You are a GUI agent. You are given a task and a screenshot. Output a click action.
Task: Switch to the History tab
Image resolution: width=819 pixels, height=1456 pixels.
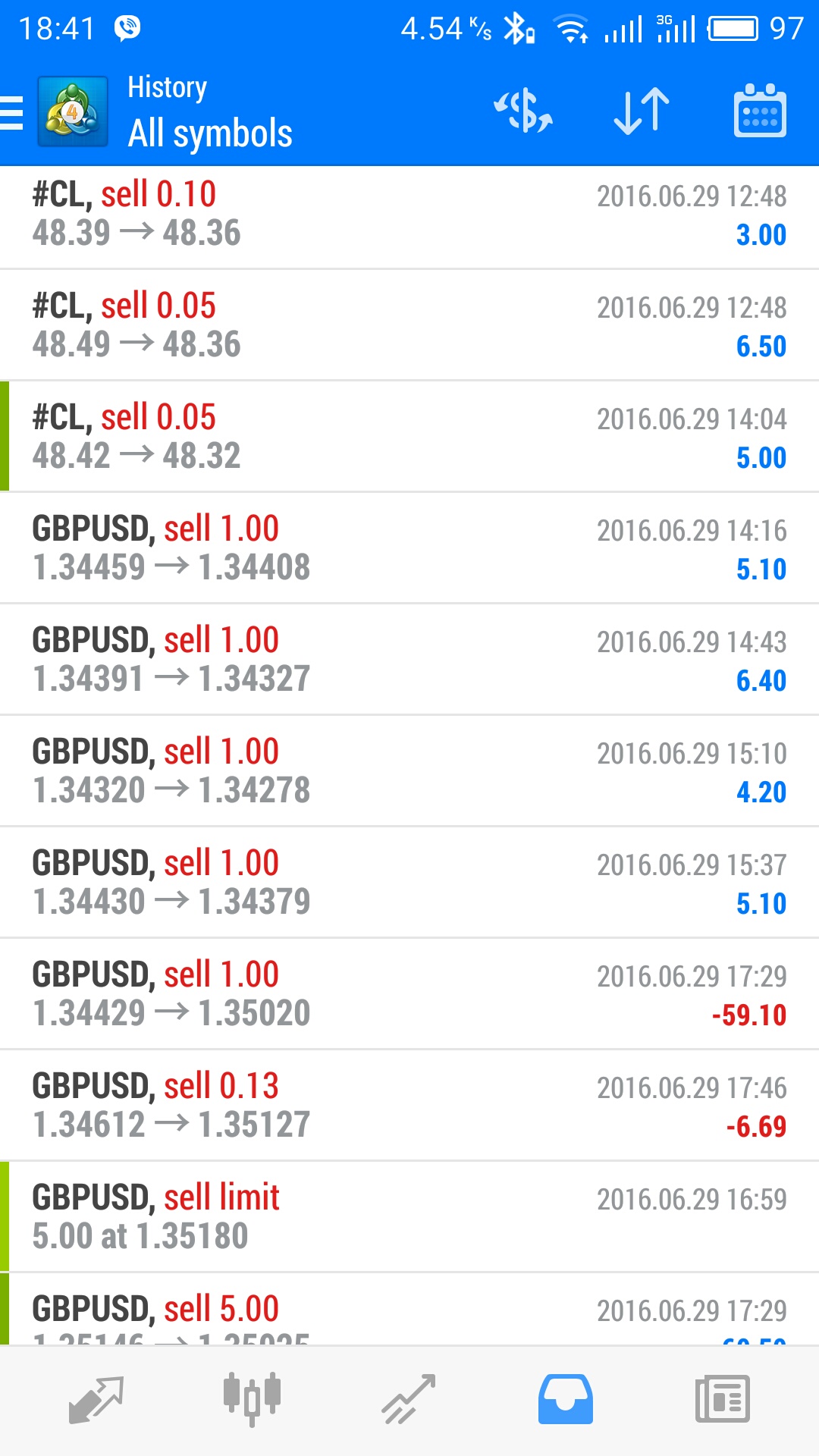coord(566,1400)
